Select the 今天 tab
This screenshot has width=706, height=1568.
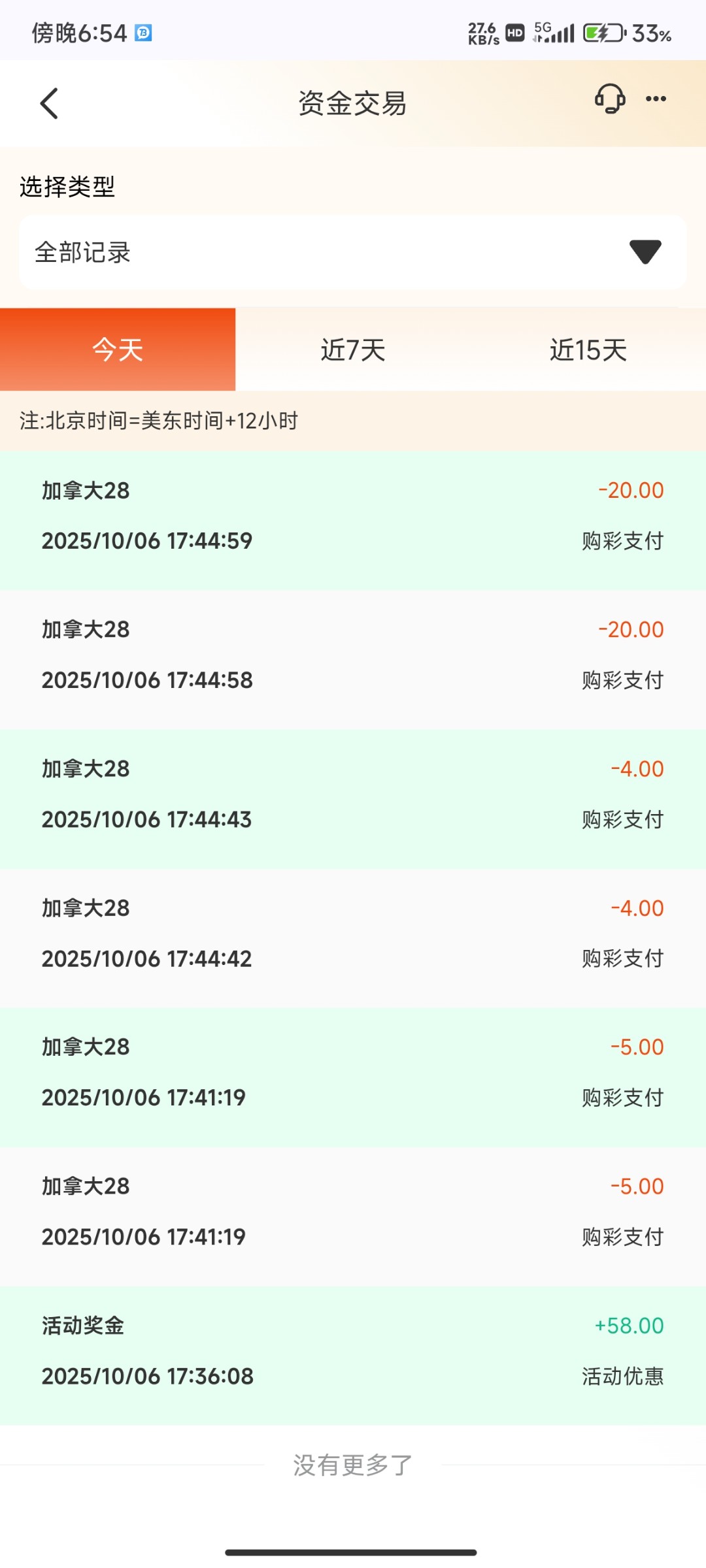coord(118,350)
